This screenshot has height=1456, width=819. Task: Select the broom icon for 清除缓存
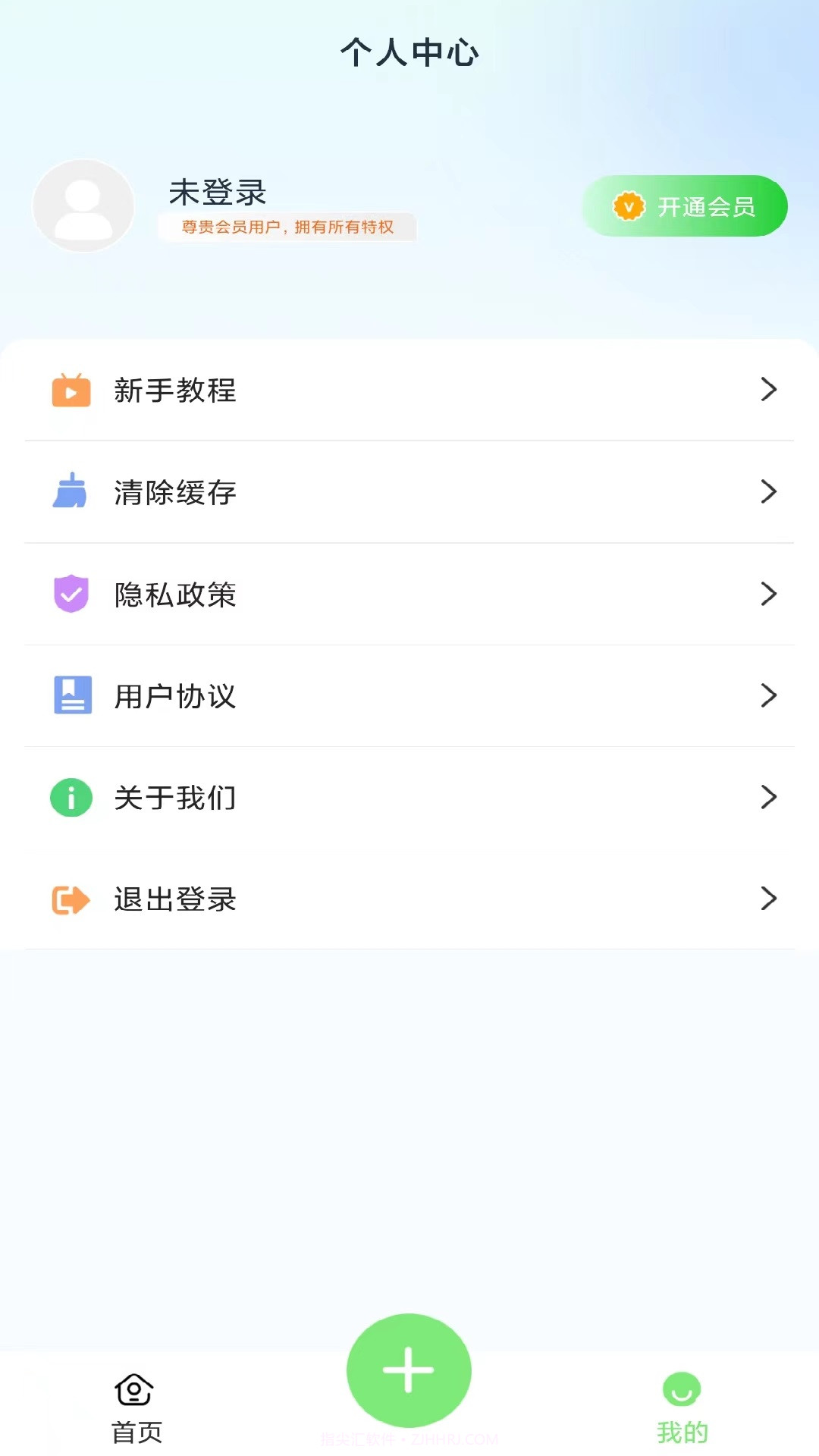point(71,492)
